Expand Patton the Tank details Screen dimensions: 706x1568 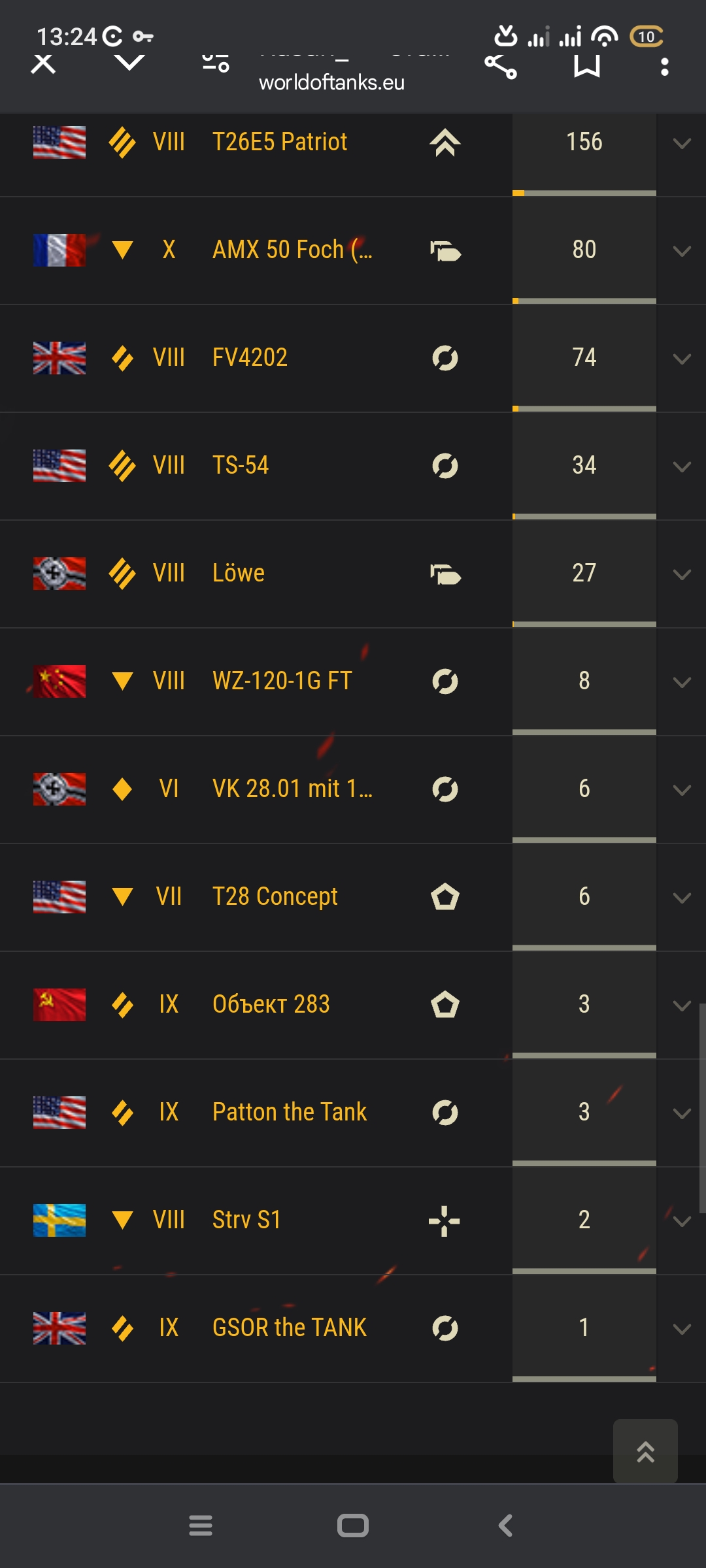point(682,1114)
